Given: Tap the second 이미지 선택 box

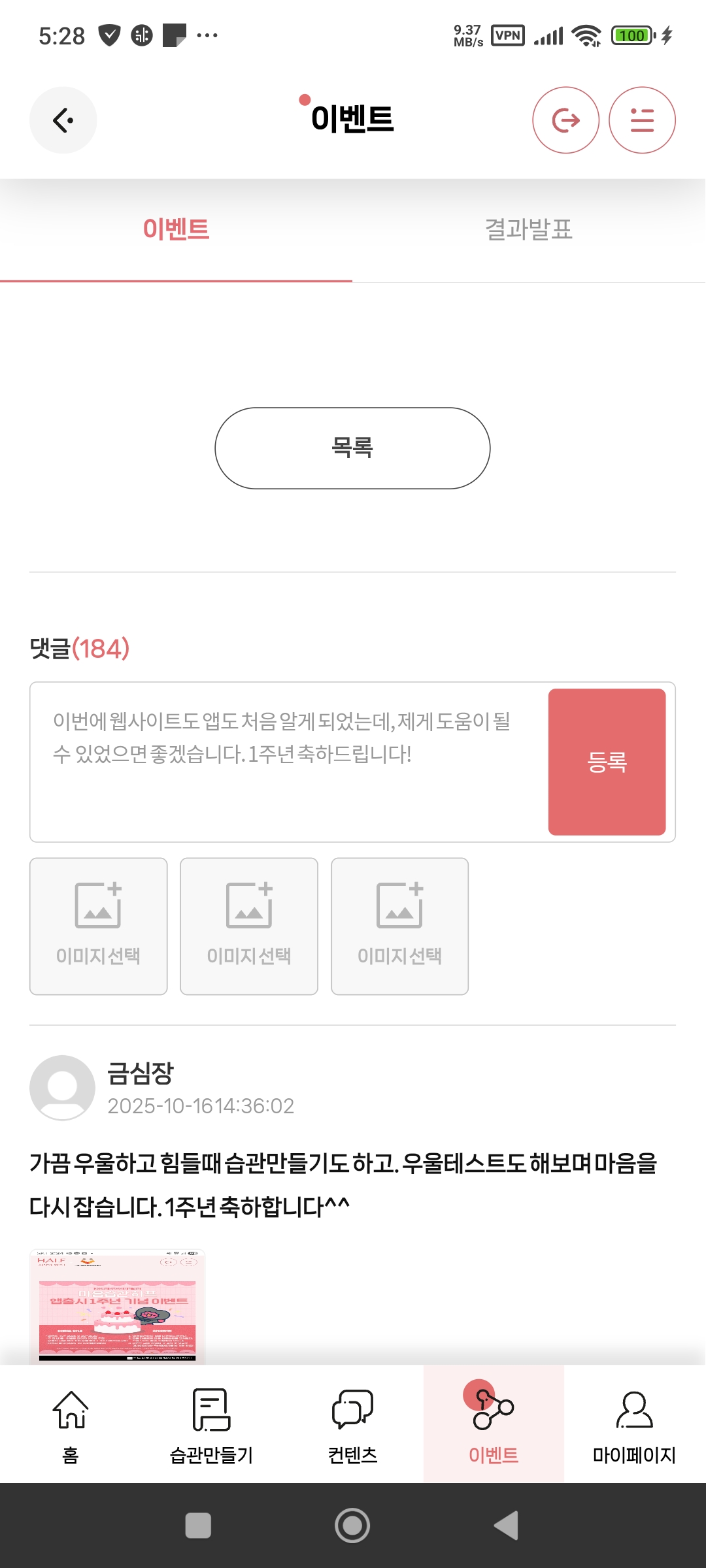Looking at the screenshot, I should click(249, 926).
